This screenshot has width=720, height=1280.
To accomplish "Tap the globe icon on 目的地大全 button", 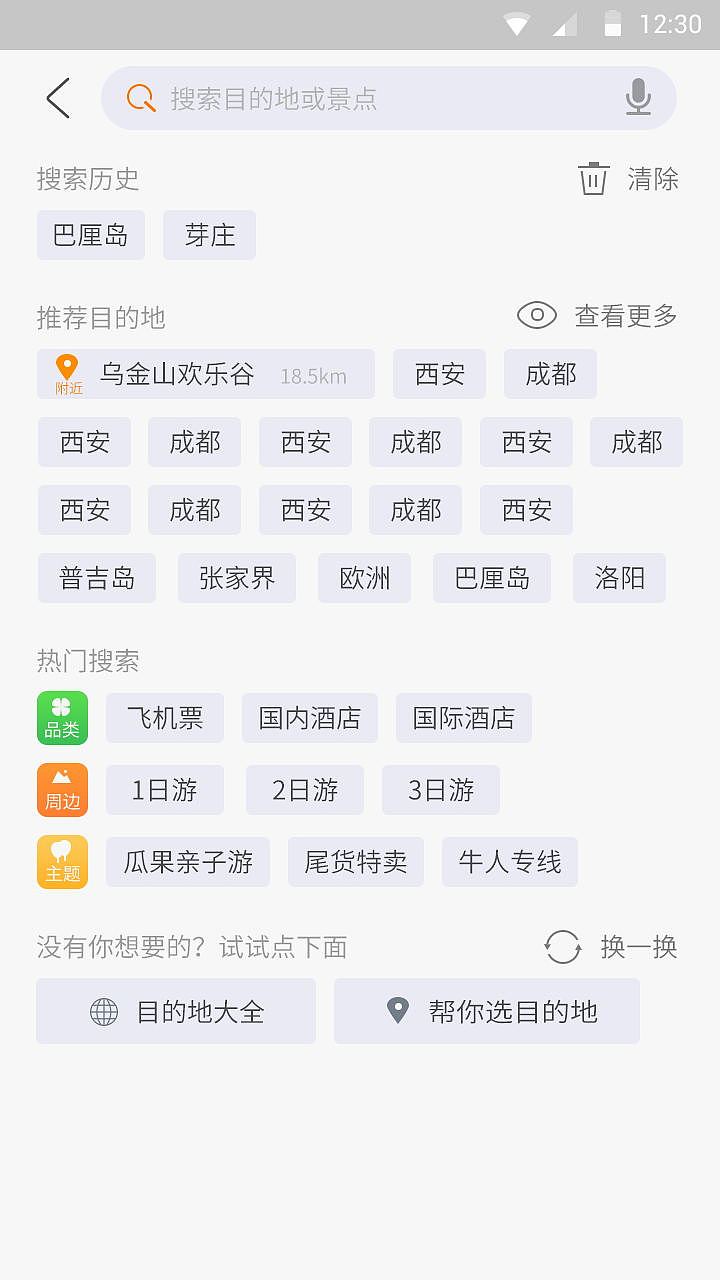I will (104, 1011).
